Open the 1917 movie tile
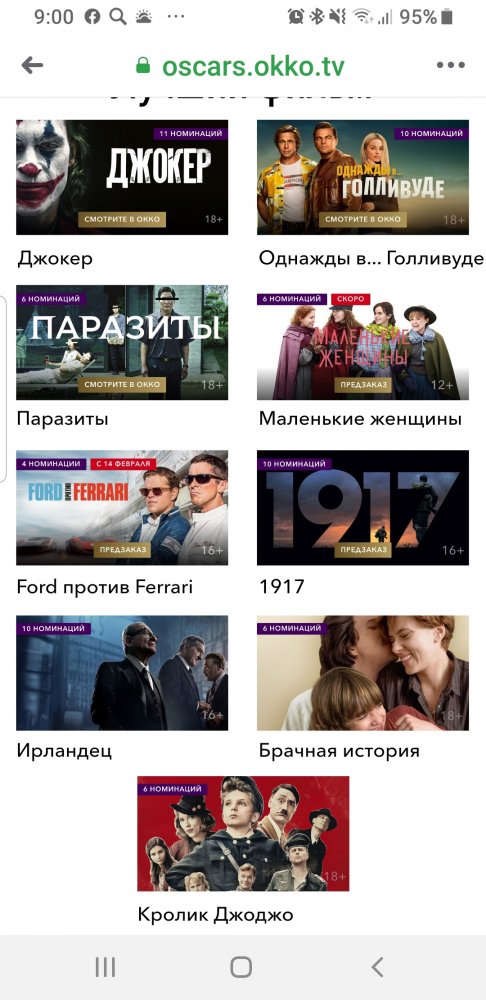This screenshot has height=1000, width=486. 363,508
